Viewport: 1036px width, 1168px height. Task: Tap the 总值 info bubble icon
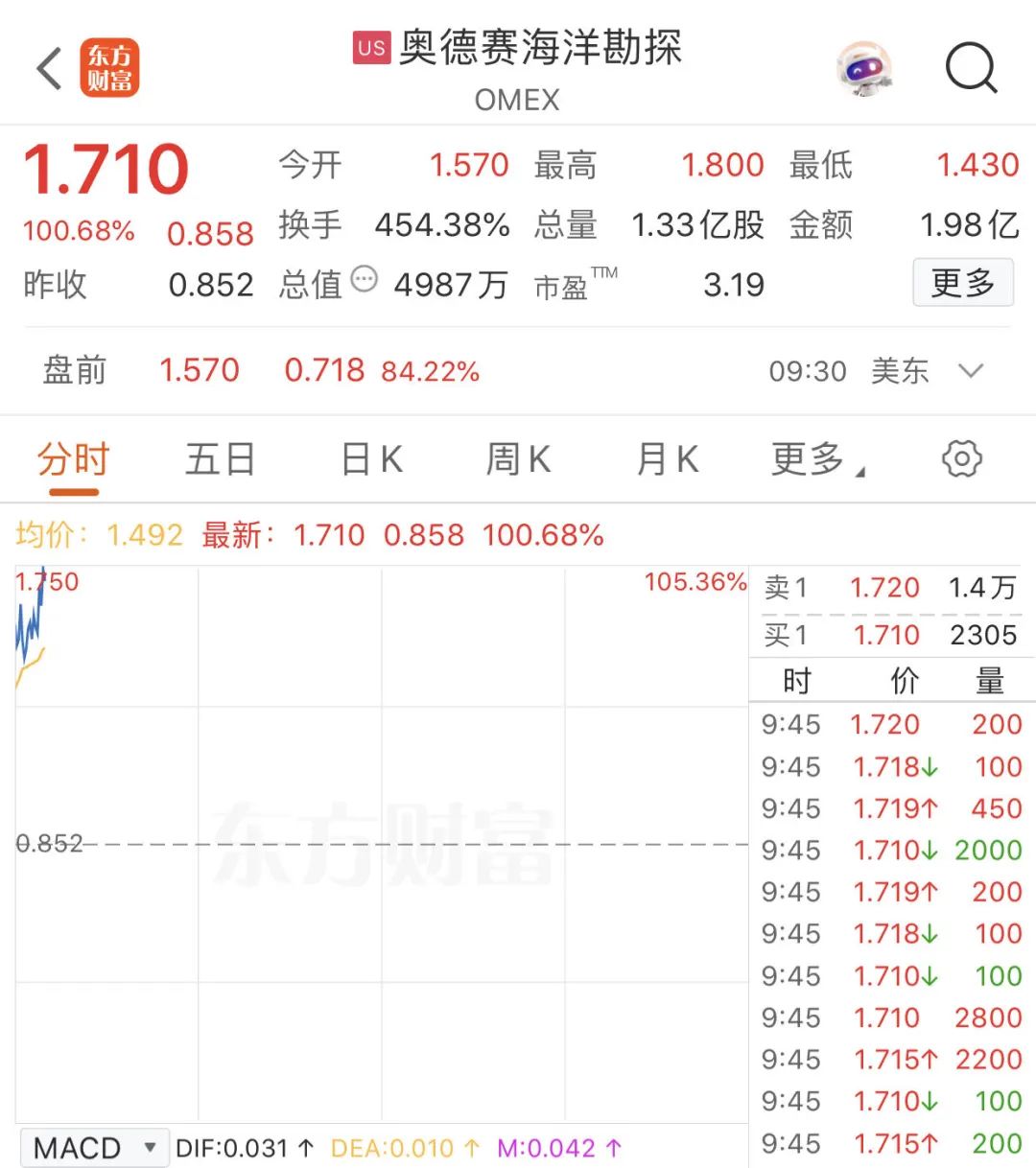click(365, 279)
